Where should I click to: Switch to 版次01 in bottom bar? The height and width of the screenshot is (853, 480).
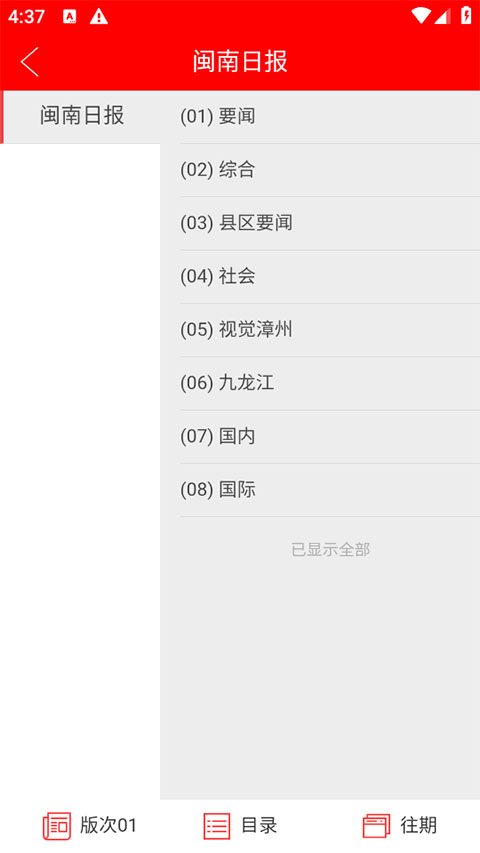click(x=89, y=826)
